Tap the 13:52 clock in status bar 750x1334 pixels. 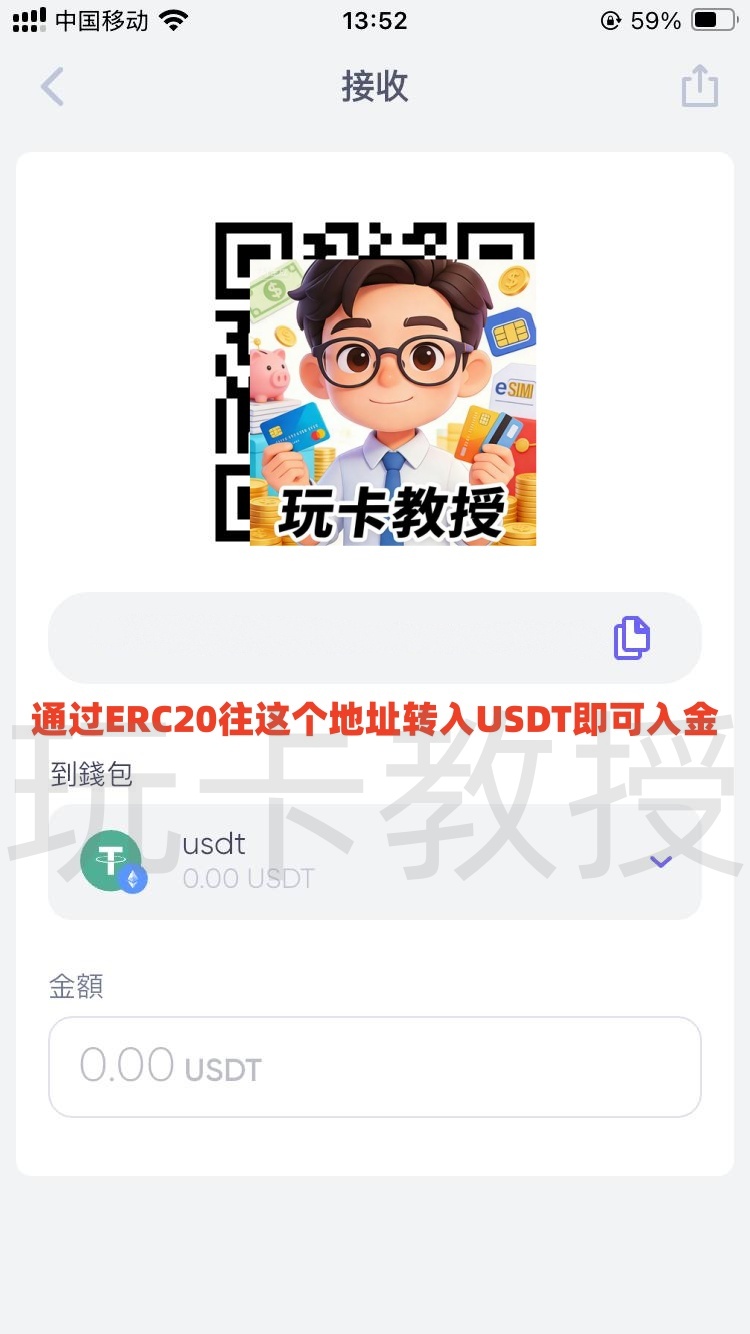pyautogui.click(x=375, y=18)
